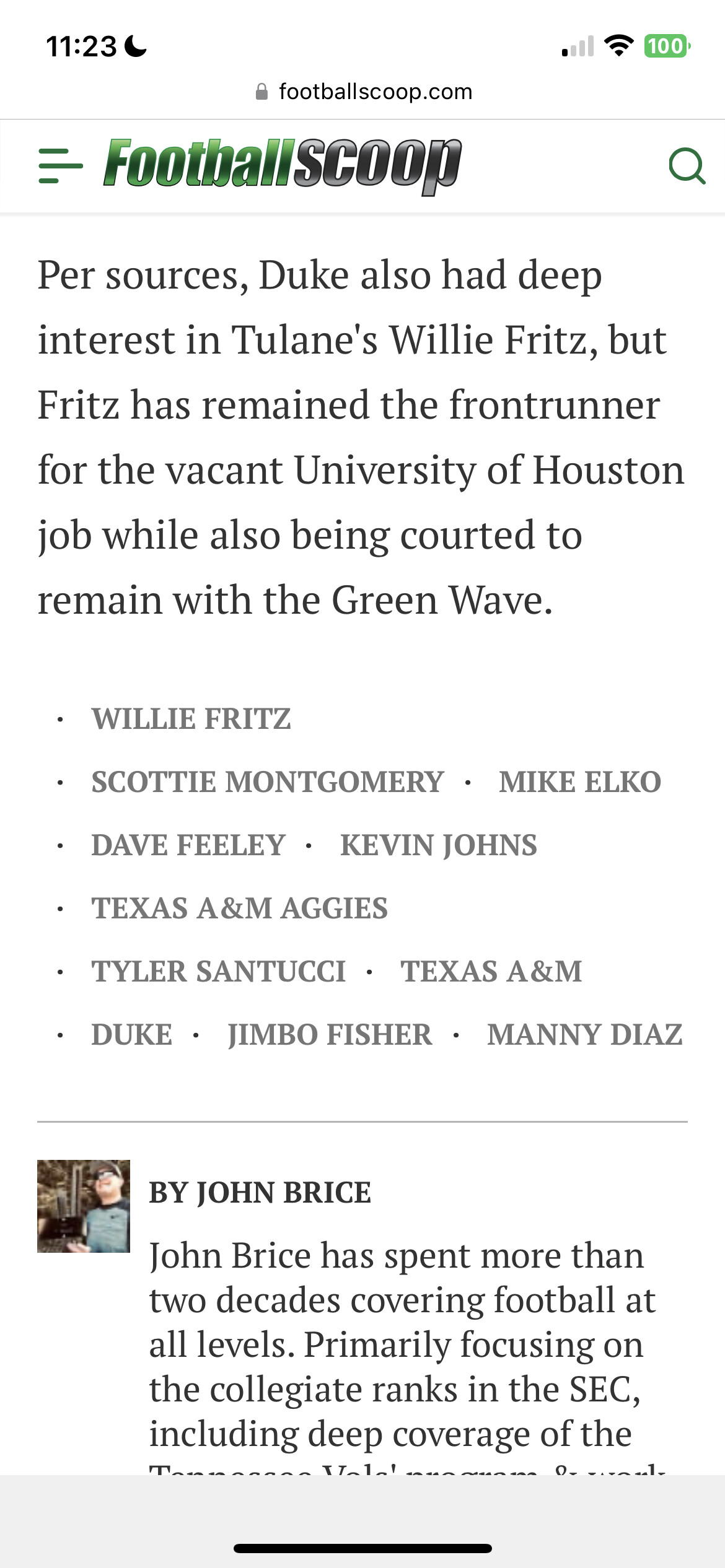
Task: Open the Scottie Montgomery tag
Action: tap(268, 782)
